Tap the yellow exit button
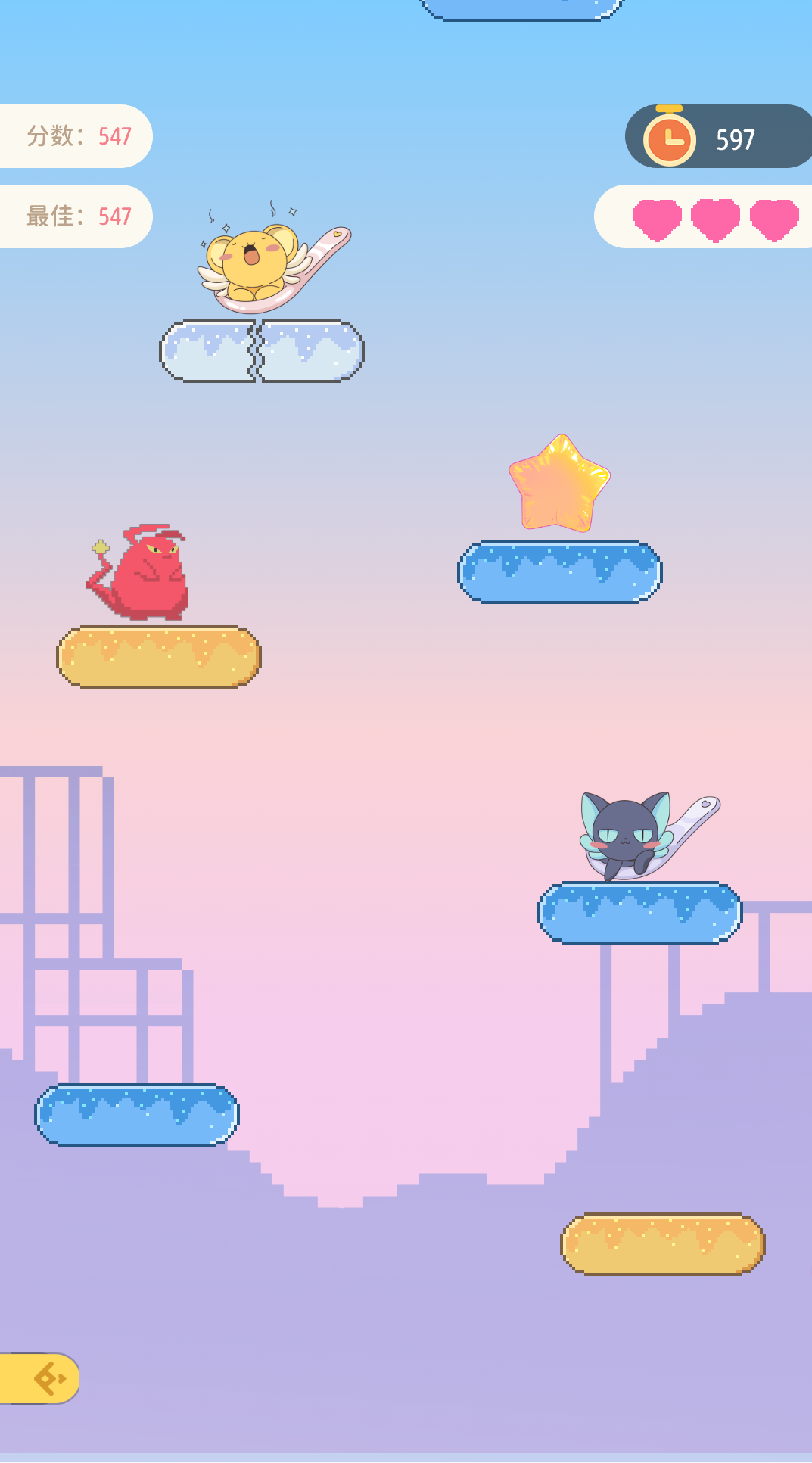 (x=42, y=1378)
